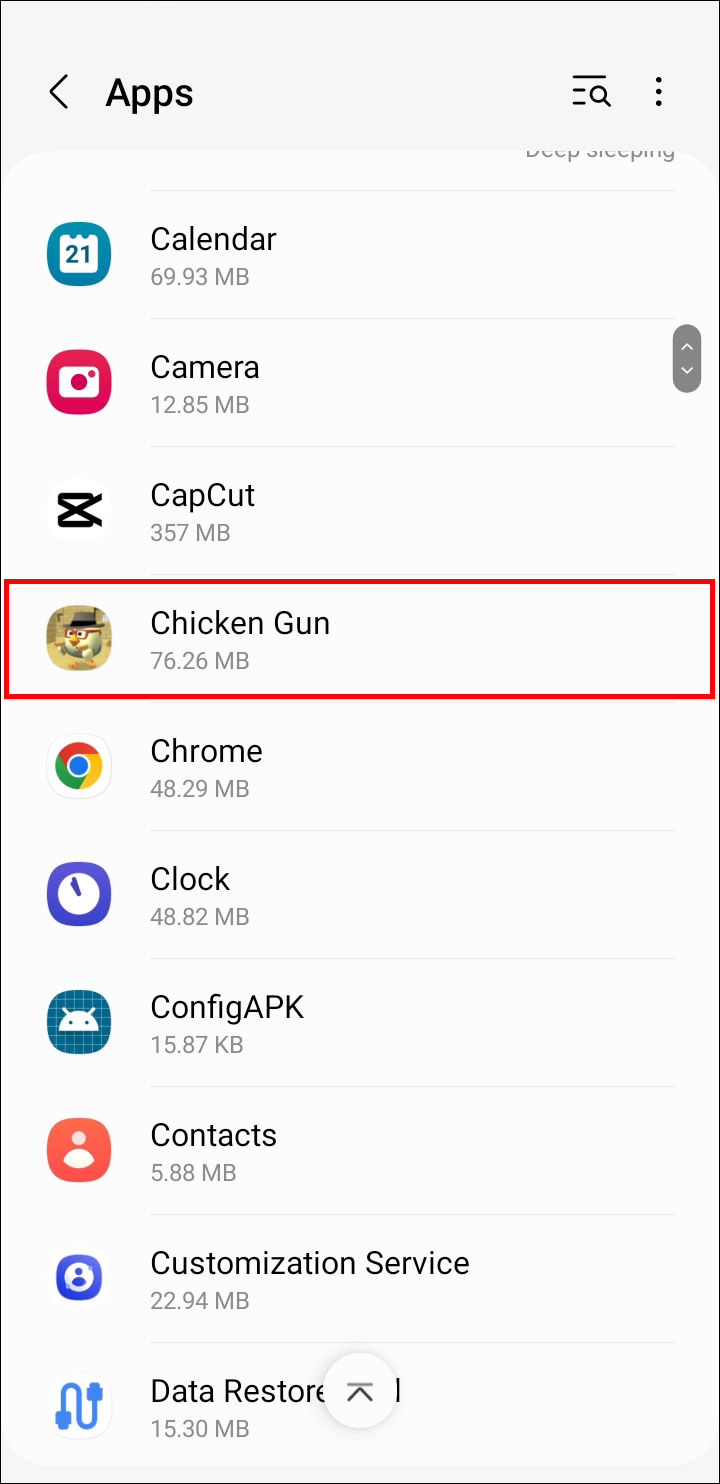Viewport: 720px width, 1484px height.
Task: Open the filter and search apps icon
Action: tap(590, 93)
